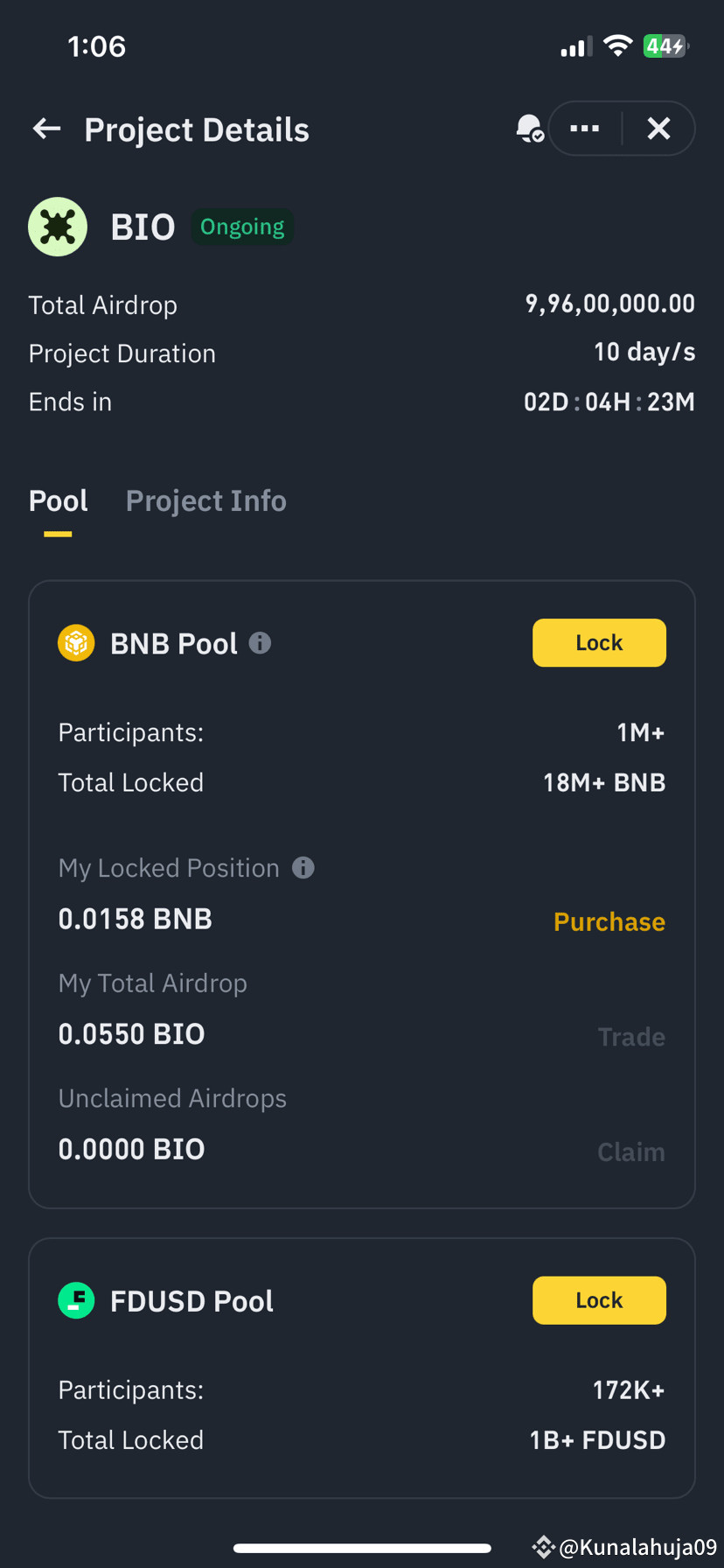Tap the X to close Project Details

pos(658,128)
